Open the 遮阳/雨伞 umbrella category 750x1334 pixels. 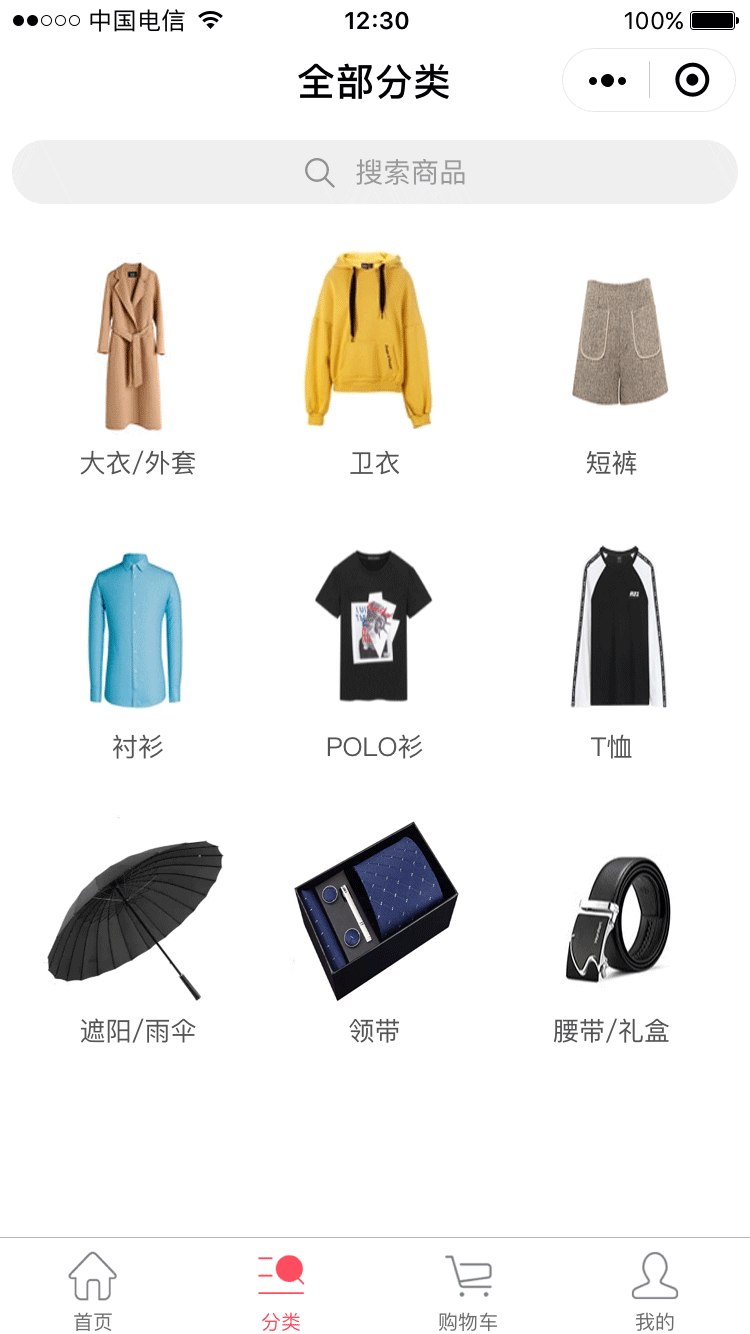coord(137,930)
